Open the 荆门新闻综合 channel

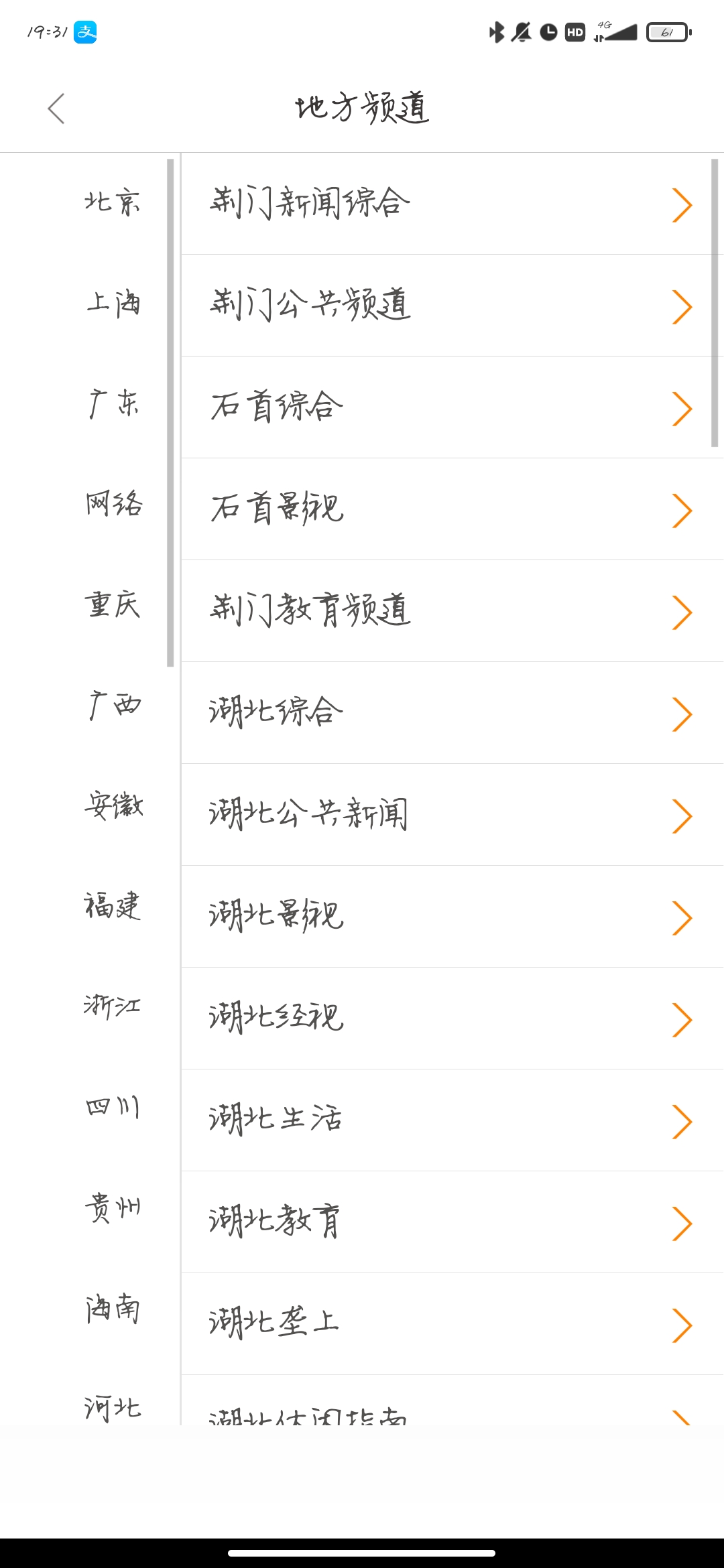pos(452,204)
